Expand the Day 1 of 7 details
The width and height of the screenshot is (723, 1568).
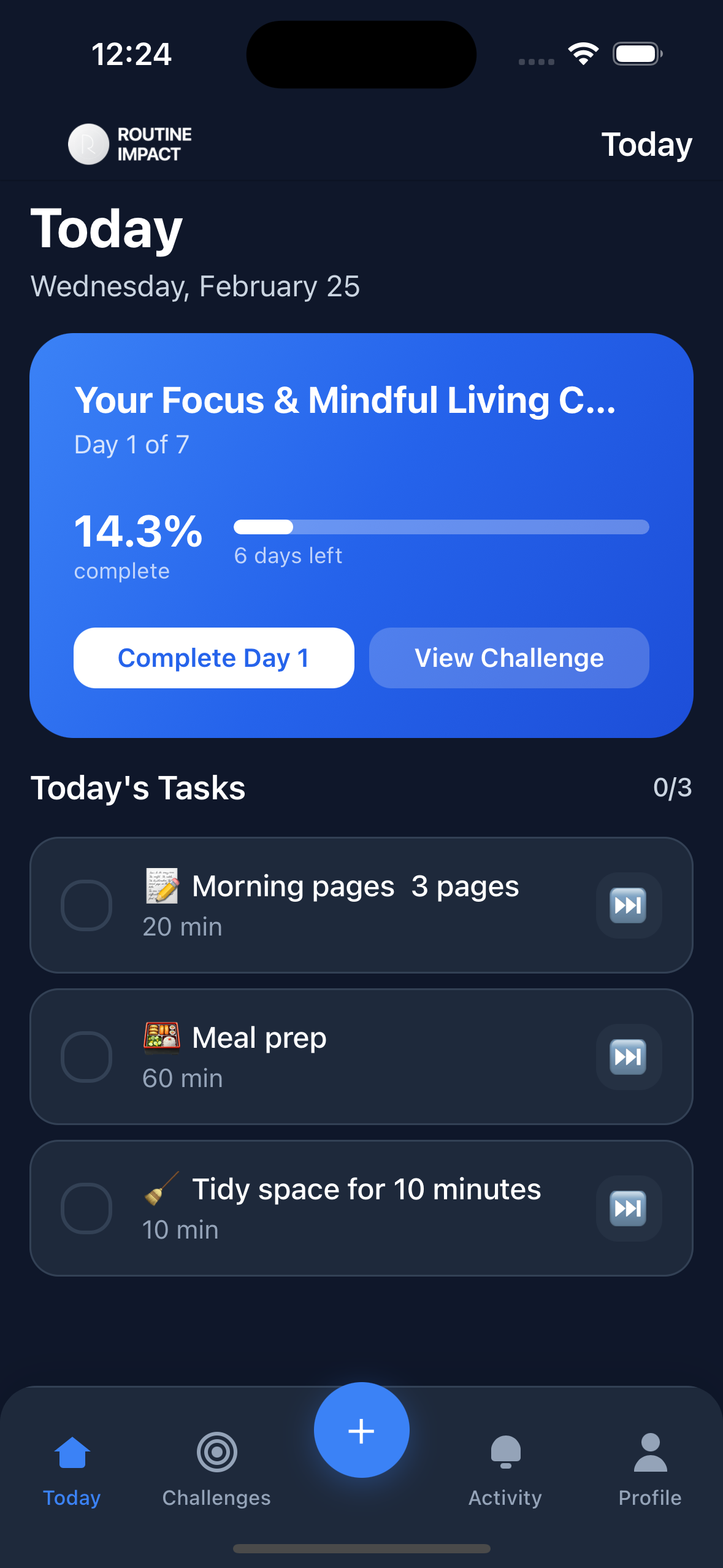(x=132, y=445)
